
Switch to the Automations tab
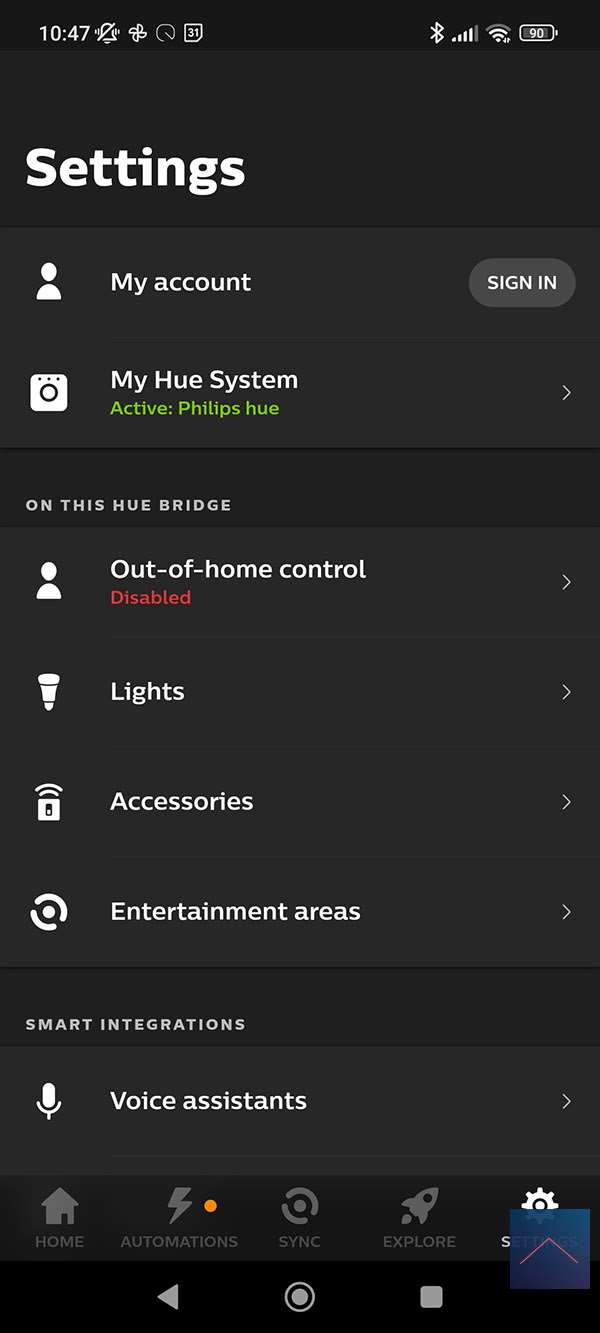click(180, 1218)
